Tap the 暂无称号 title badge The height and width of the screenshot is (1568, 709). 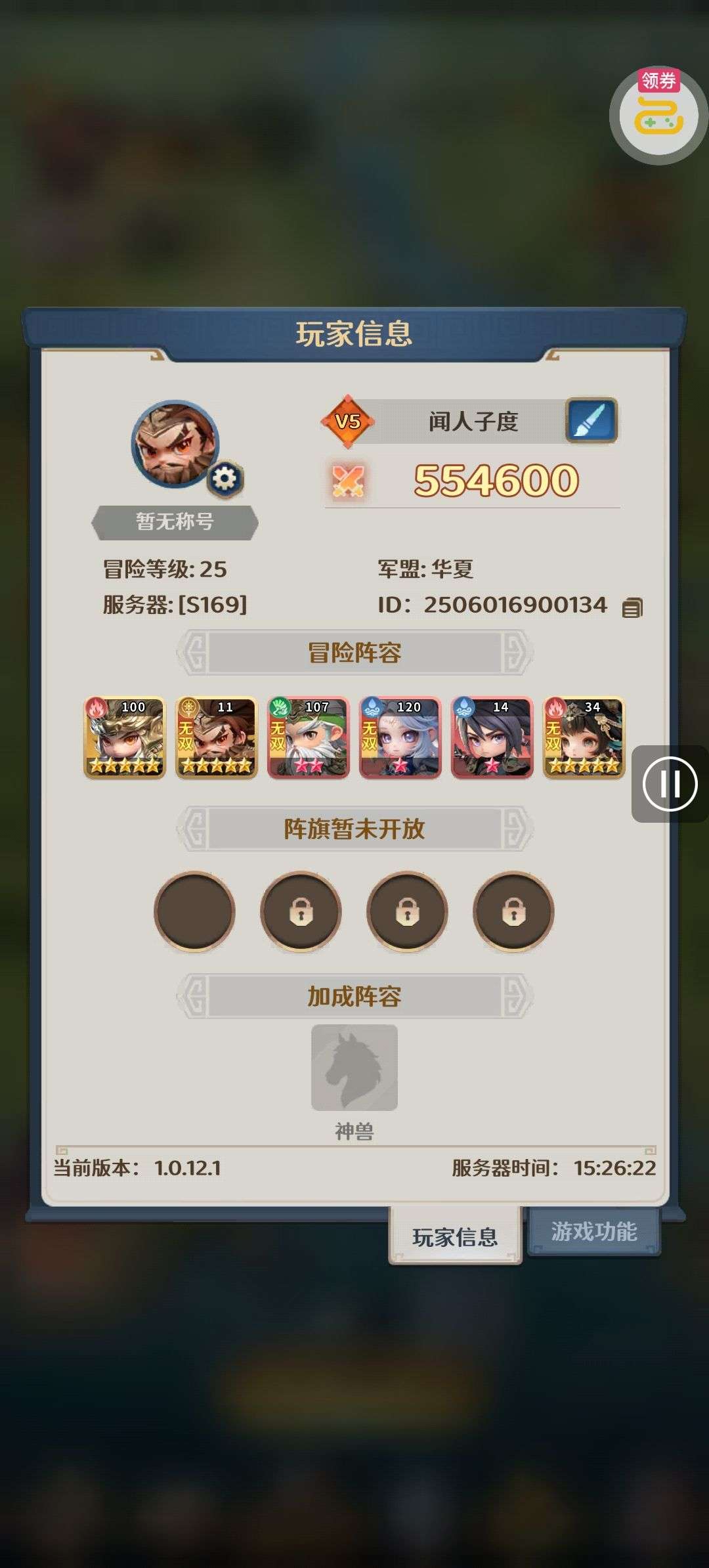(175, 522)
